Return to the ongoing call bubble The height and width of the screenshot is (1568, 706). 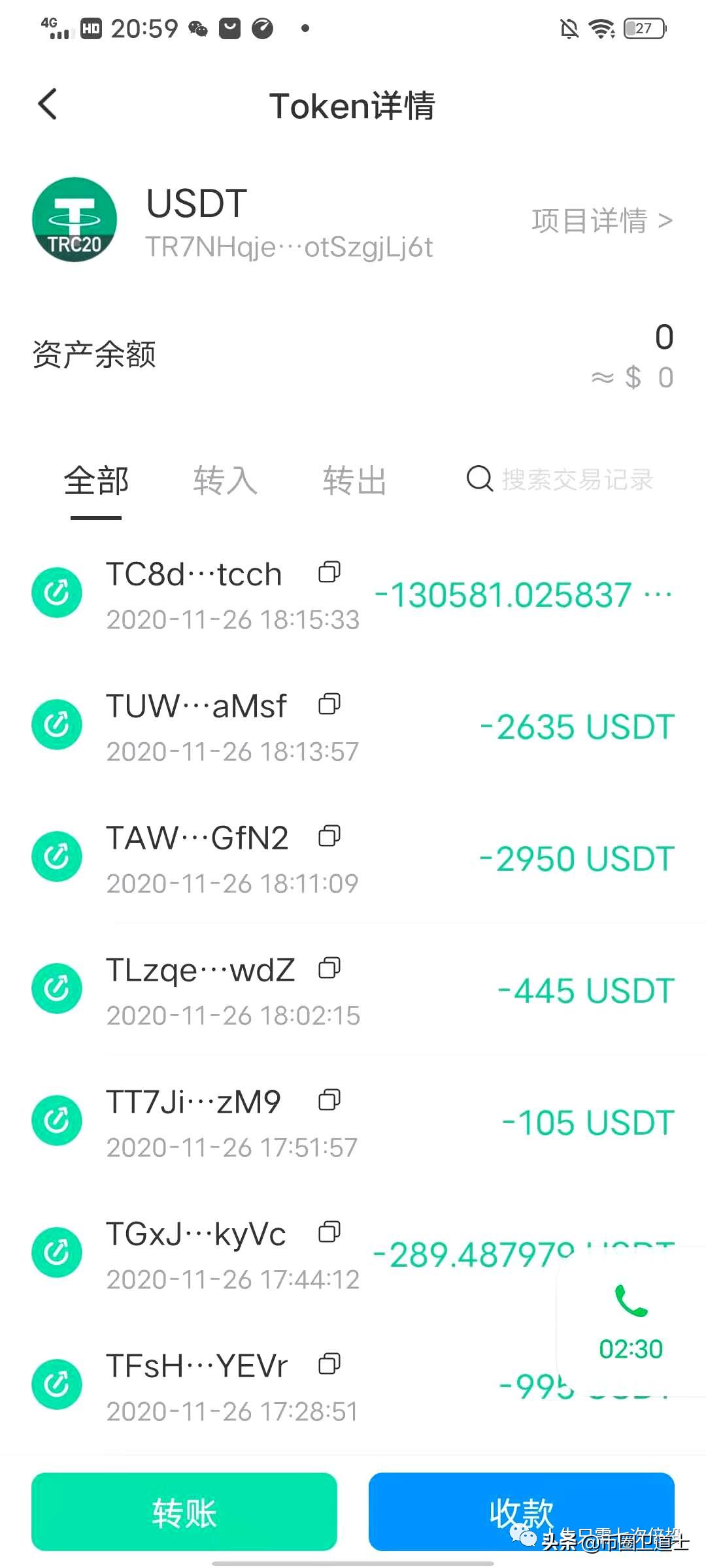(631, 1321)
